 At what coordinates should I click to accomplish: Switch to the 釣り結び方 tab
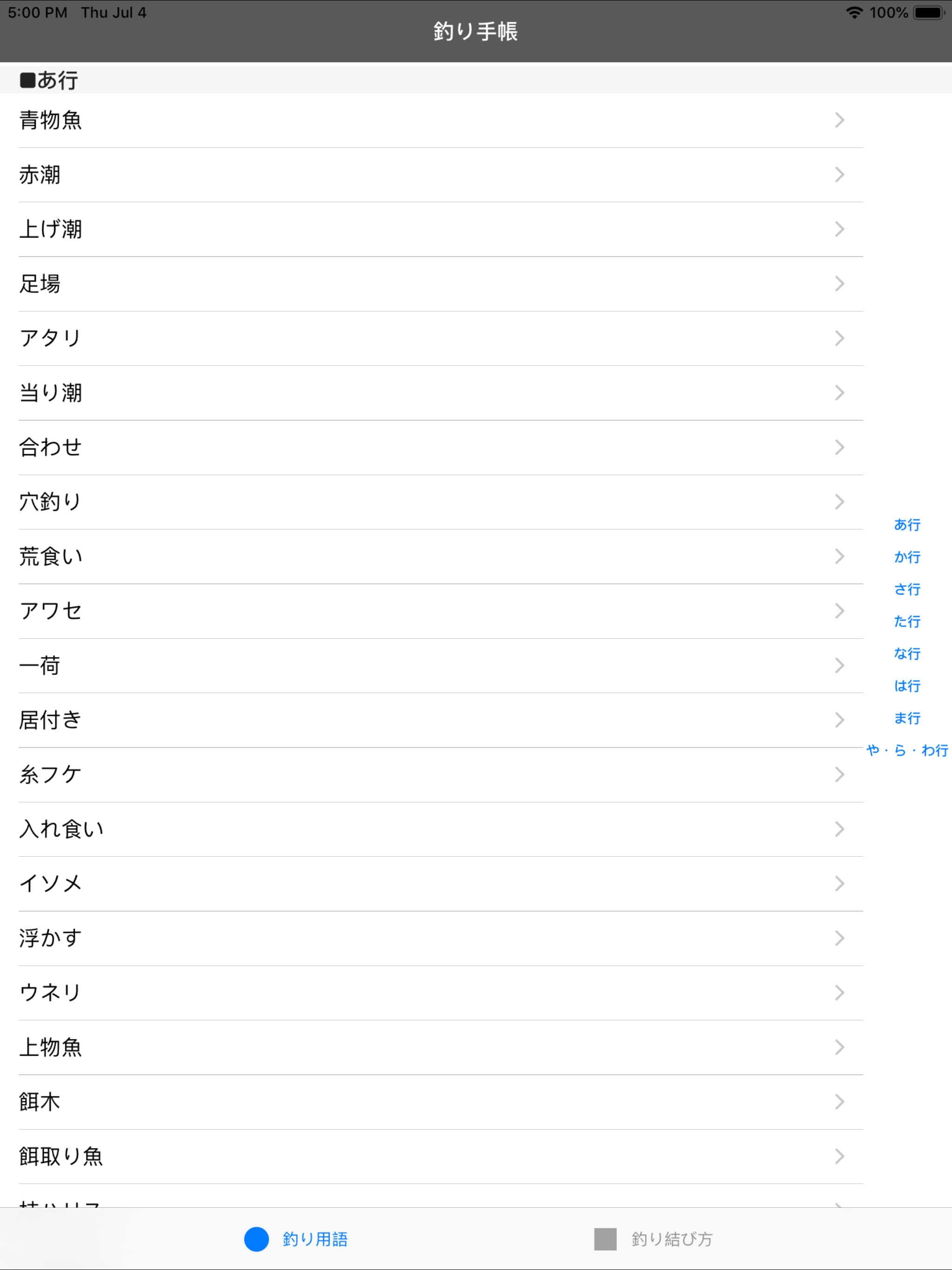point(654,1239)
